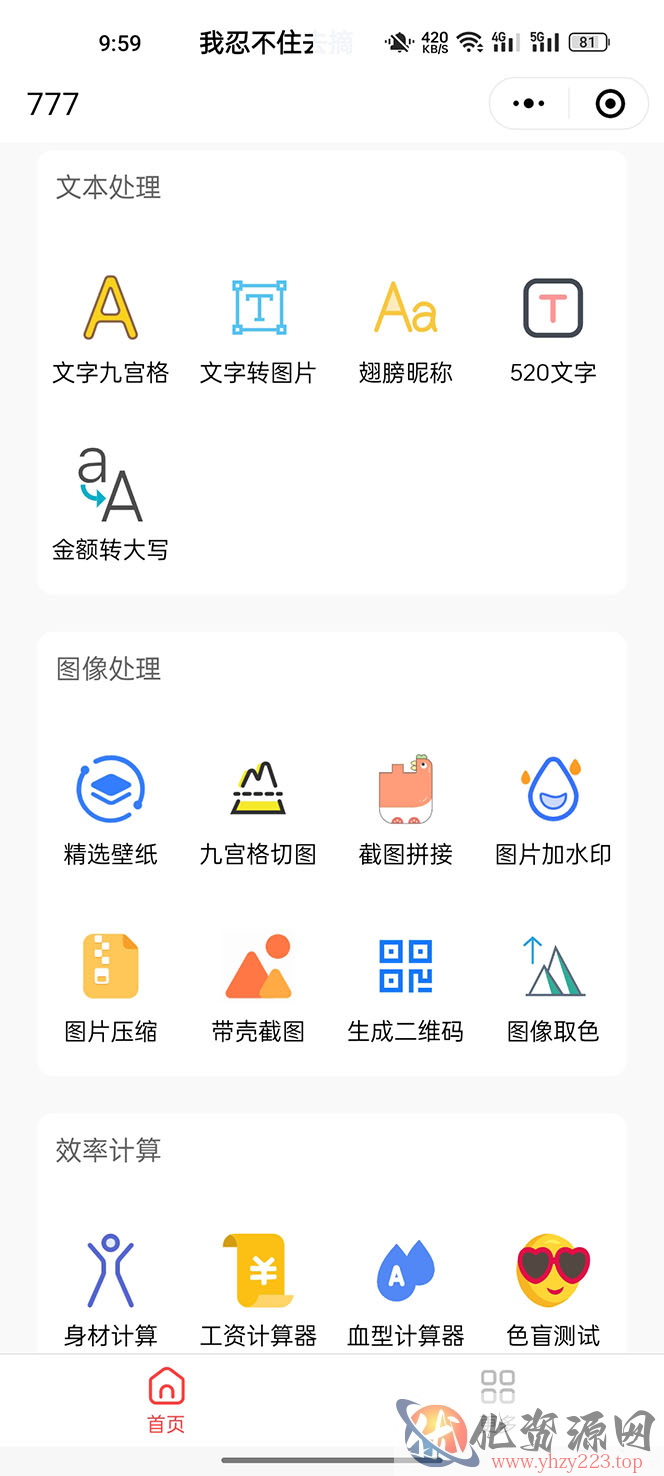Open the mini program three-dot menu
The height and width of the screenshot is (1476, 664).
pos(529,103)
